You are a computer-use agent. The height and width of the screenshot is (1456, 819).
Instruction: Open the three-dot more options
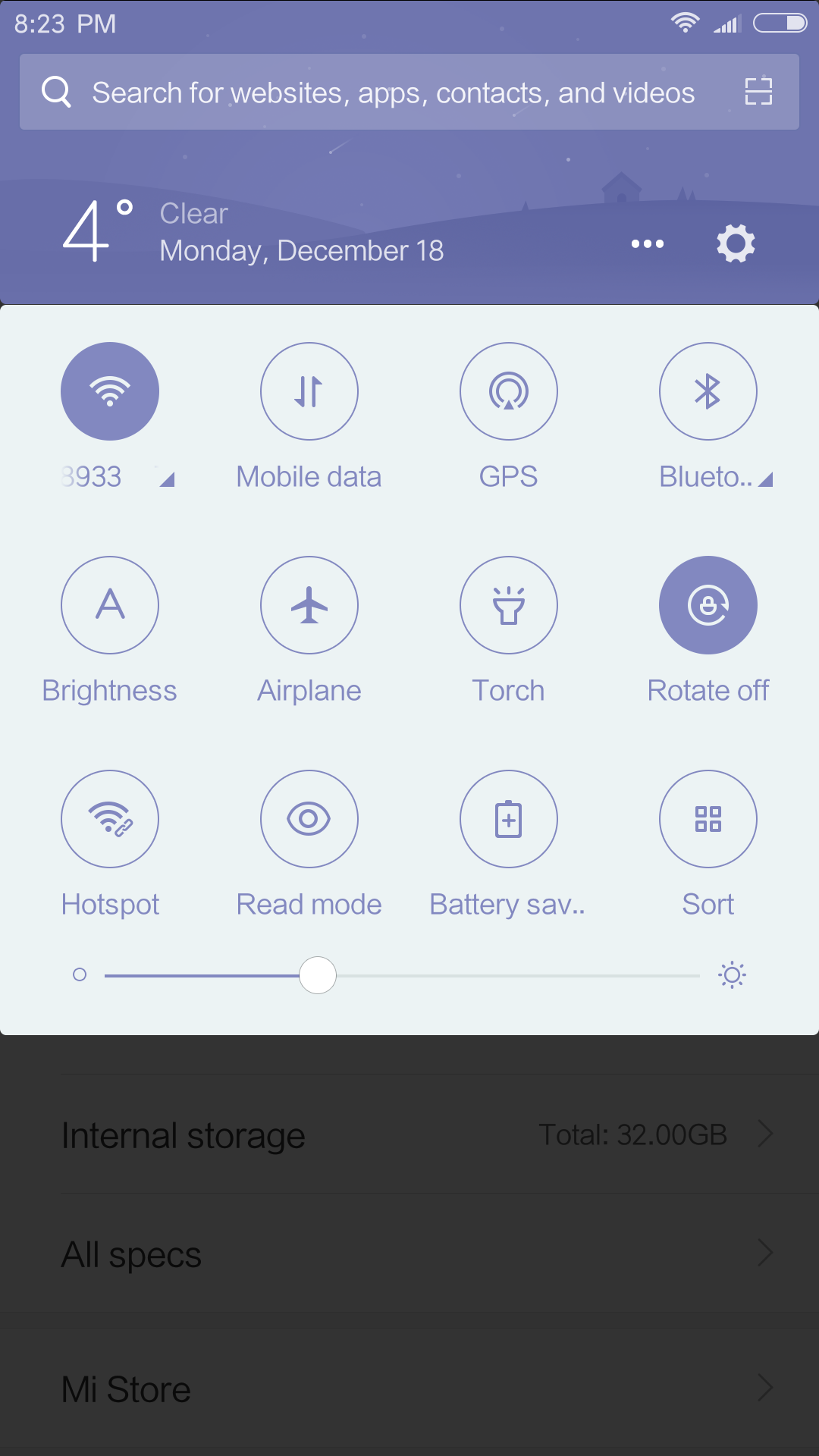pyautogui.click(x=648, y=243)
